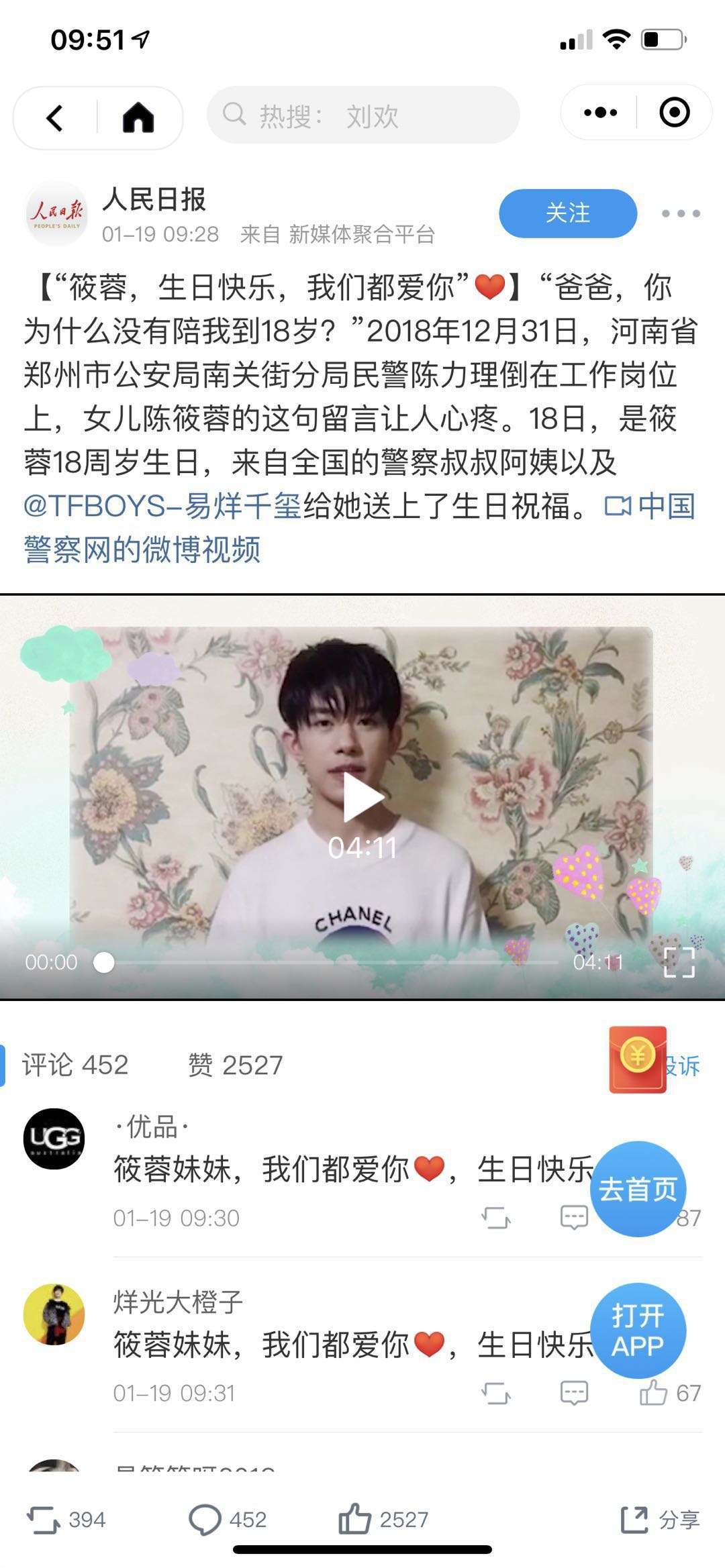Reply to ·优品·'s comment
This screenshot has height=1568, width=725.
click(573, 1217)
